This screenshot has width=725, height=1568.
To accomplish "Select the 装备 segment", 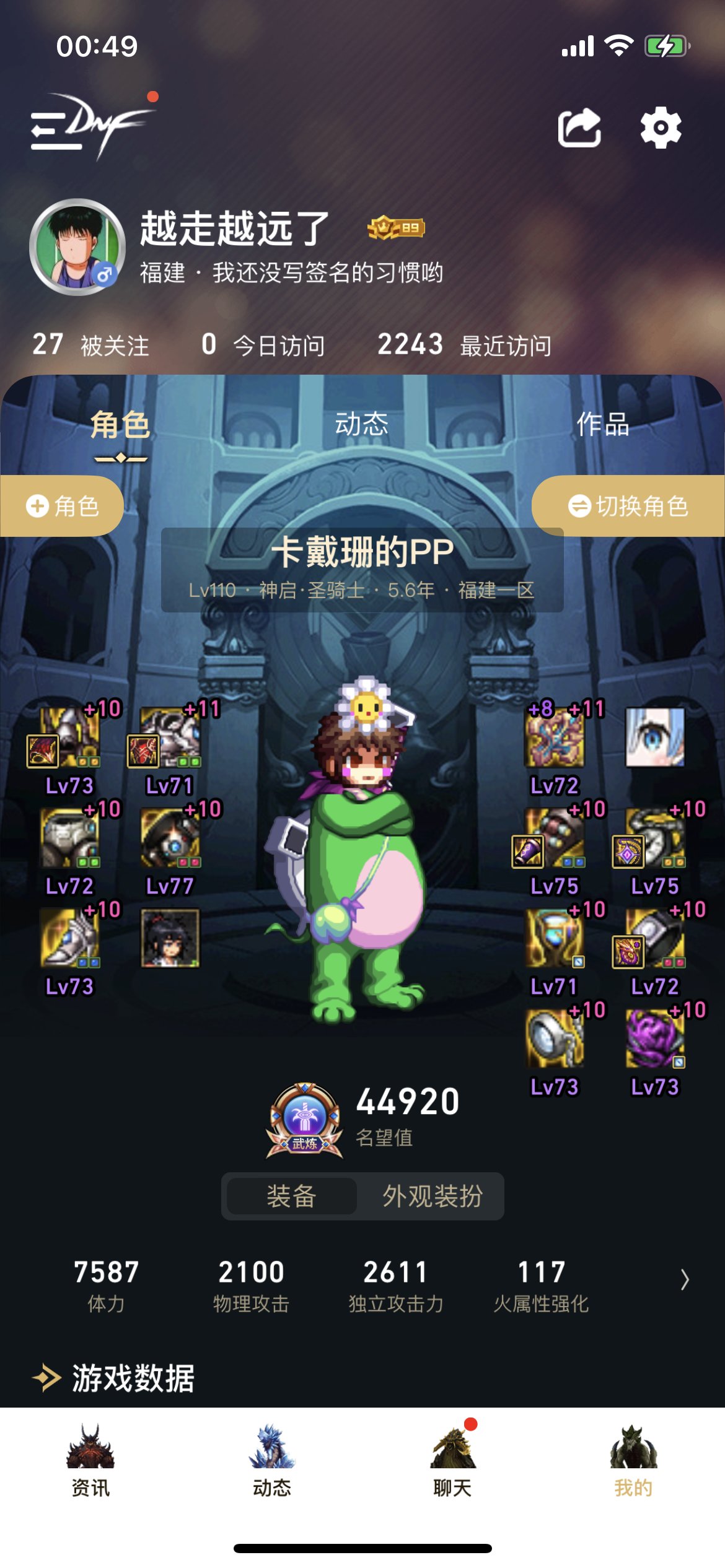I will [x=291, y=1196].
